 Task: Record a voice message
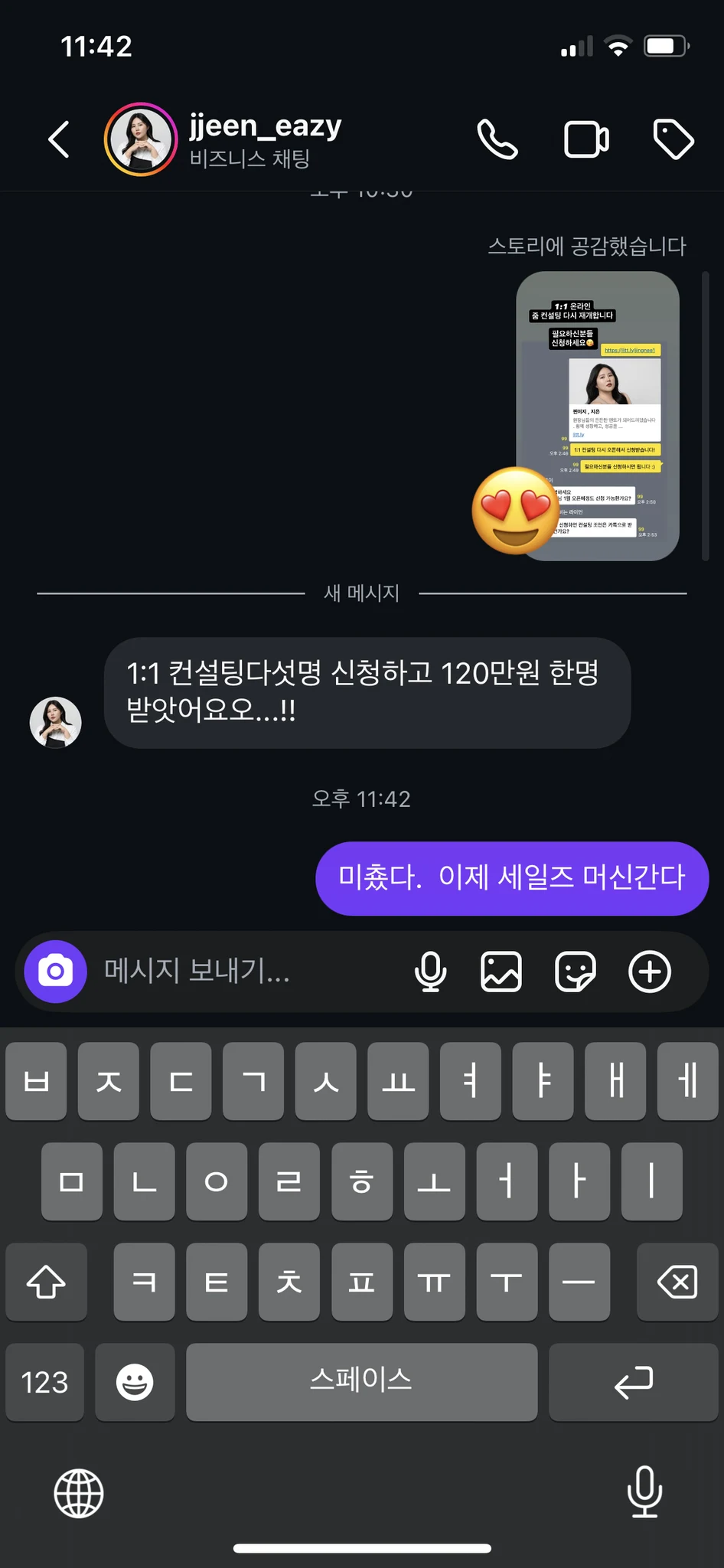click(x=430, y=972)
